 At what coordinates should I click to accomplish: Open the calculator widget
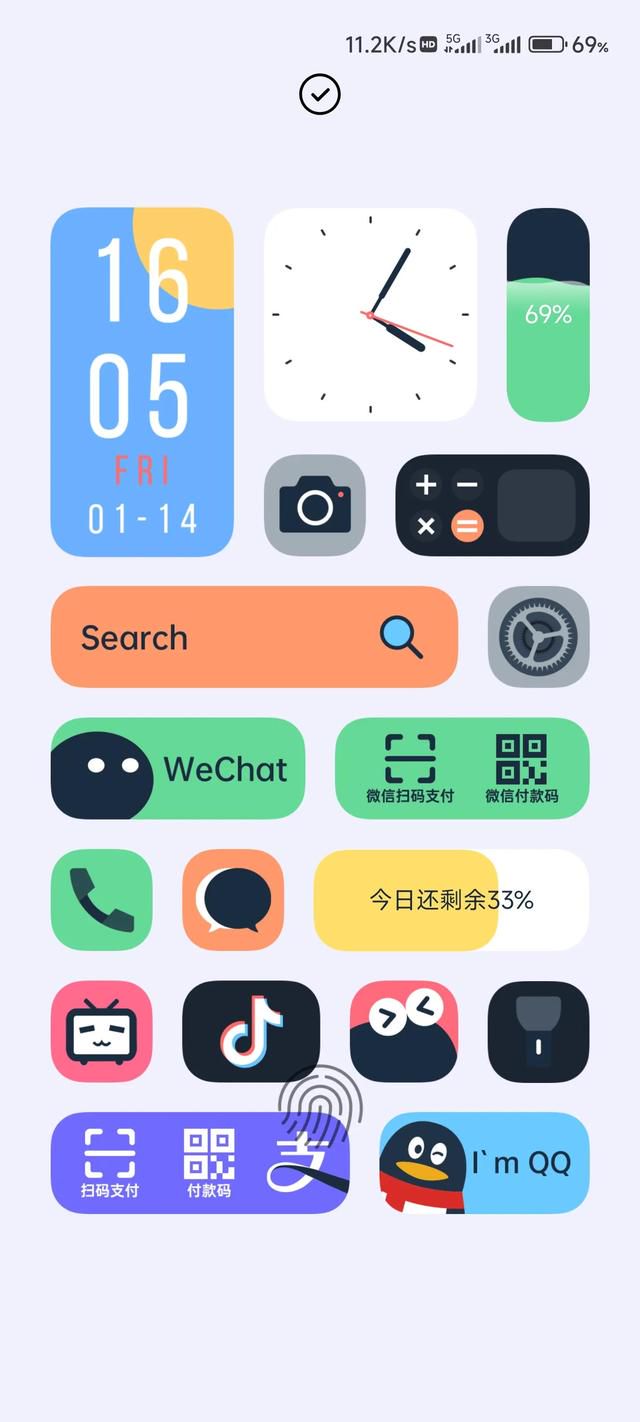coord(492,505)
